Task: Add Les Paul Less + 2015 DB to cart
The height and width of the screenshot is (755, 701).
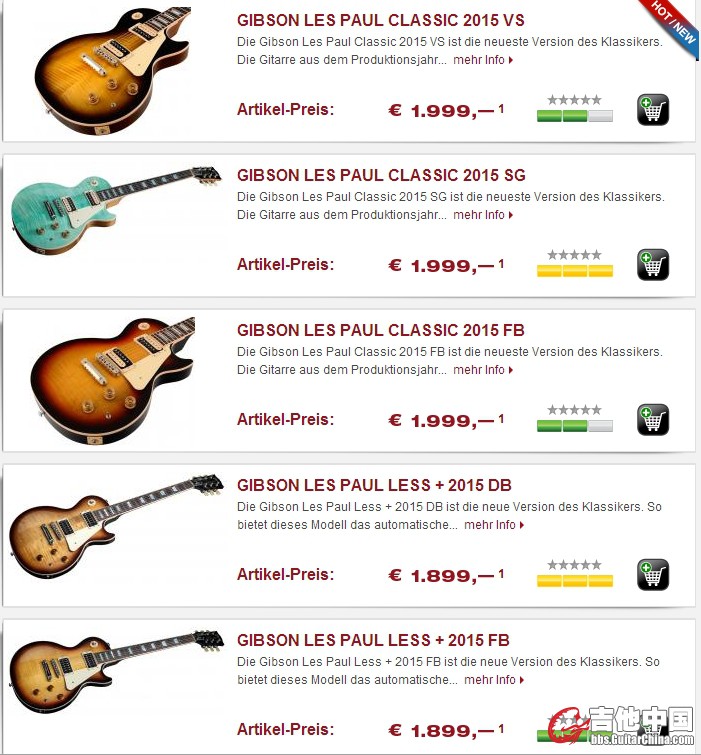Action: [x=652, y=575]
